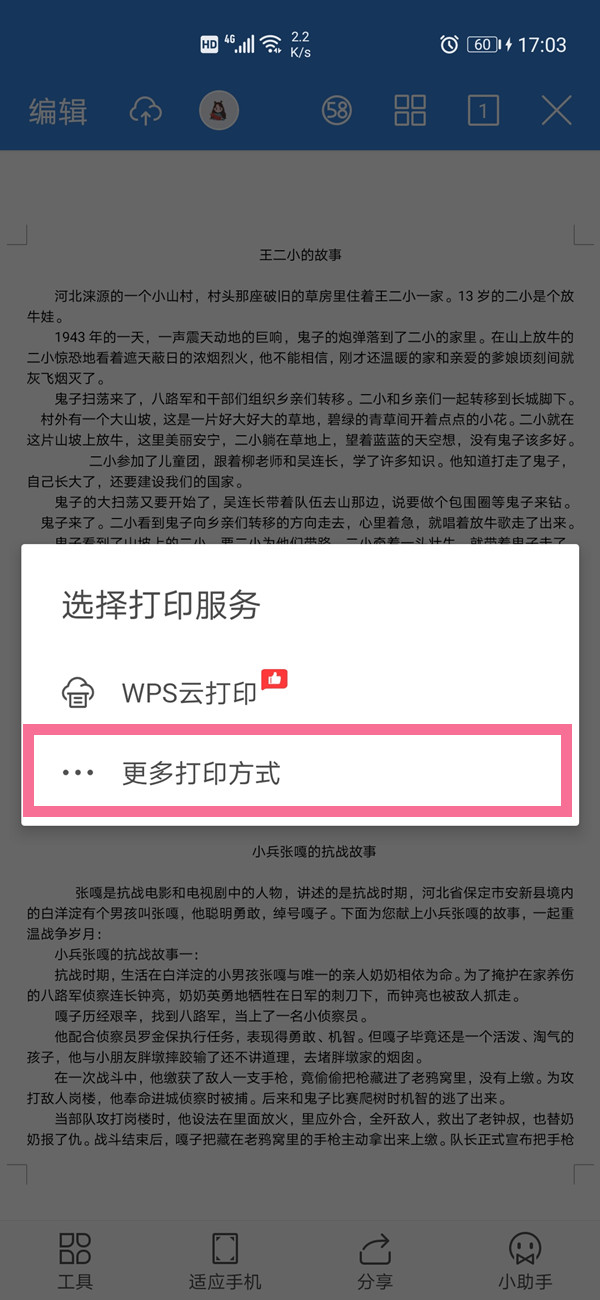Open the grid apps icon
This screenshot has width=600, height=1300.
click(410, 110)
